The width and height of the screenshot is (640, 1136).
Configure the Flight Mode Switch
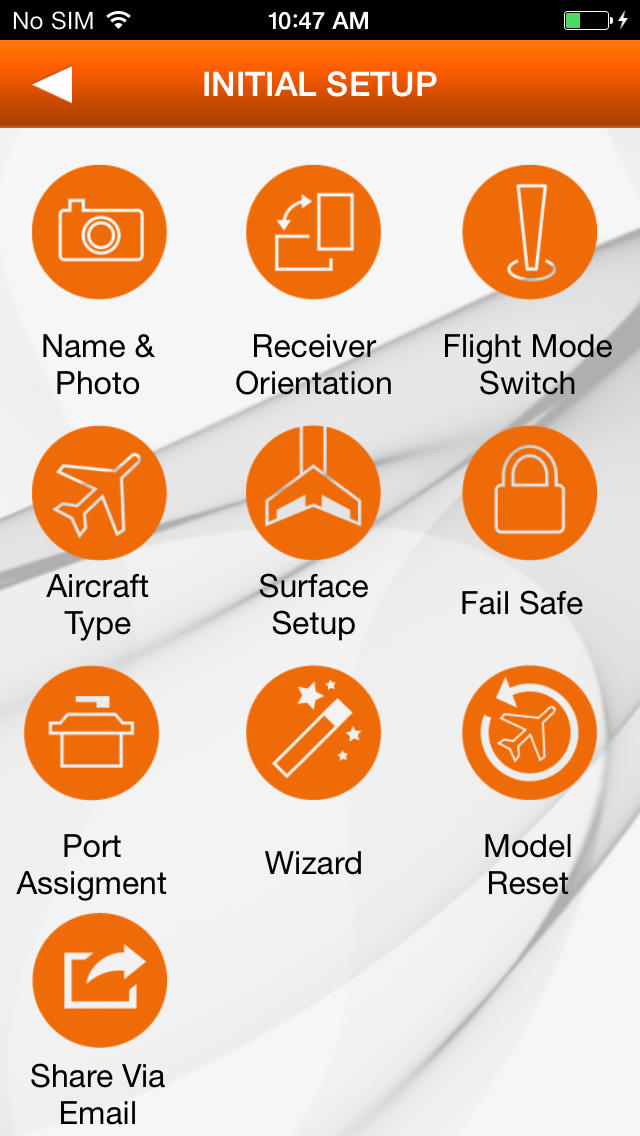pos(529,232)
